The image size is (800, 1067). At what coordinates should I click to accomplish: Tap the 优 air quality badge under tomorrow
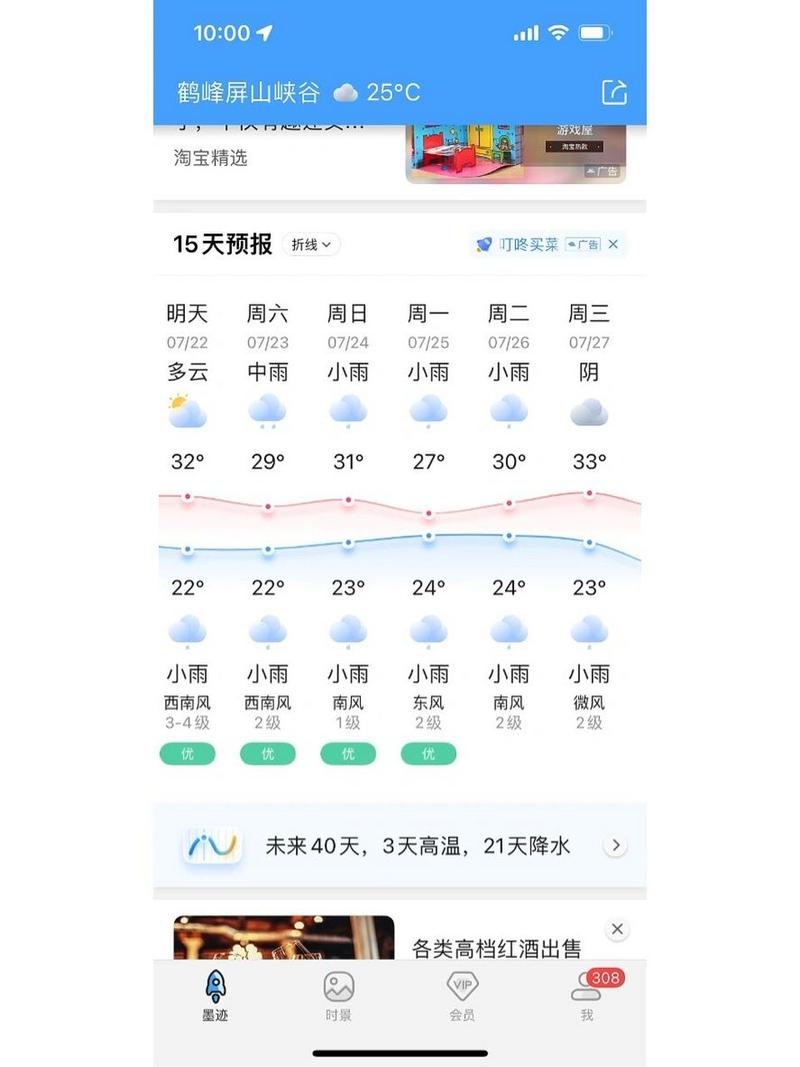(x=186, y=753)
